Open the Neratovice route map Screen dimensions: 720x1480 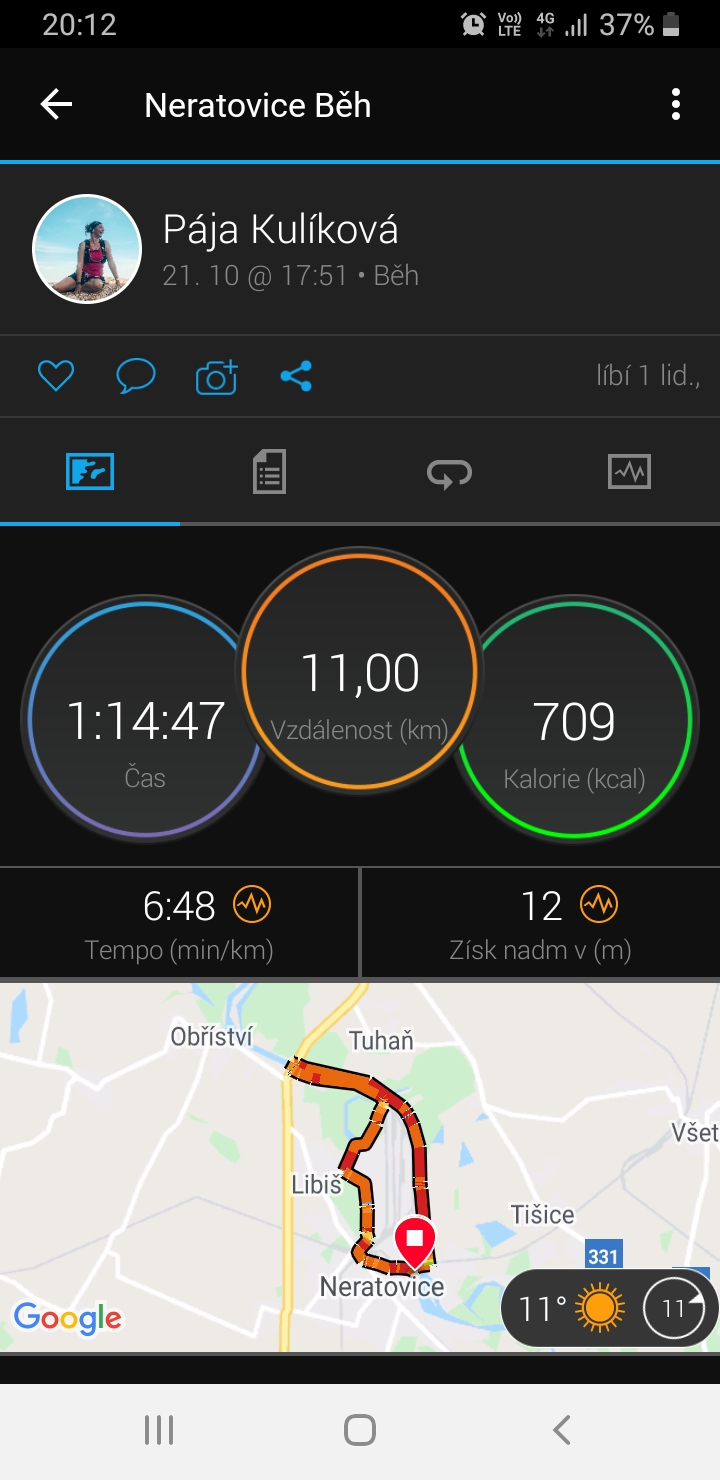pos(360,1167)
